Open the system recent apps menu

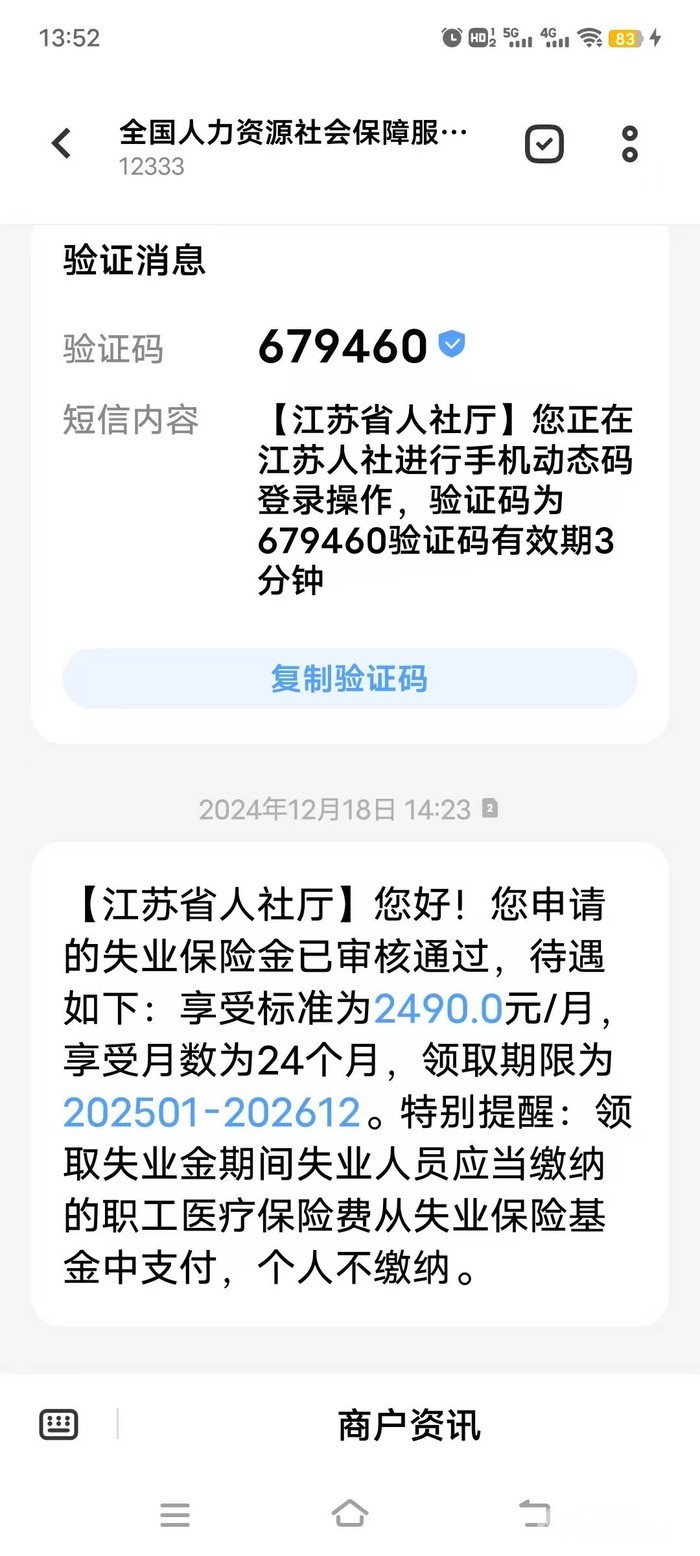(175, 1514)
